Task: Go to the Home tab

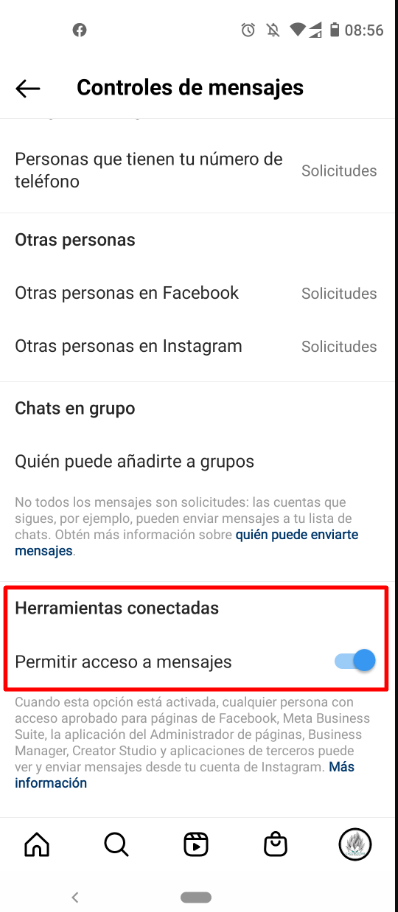Action: [37, 844]
